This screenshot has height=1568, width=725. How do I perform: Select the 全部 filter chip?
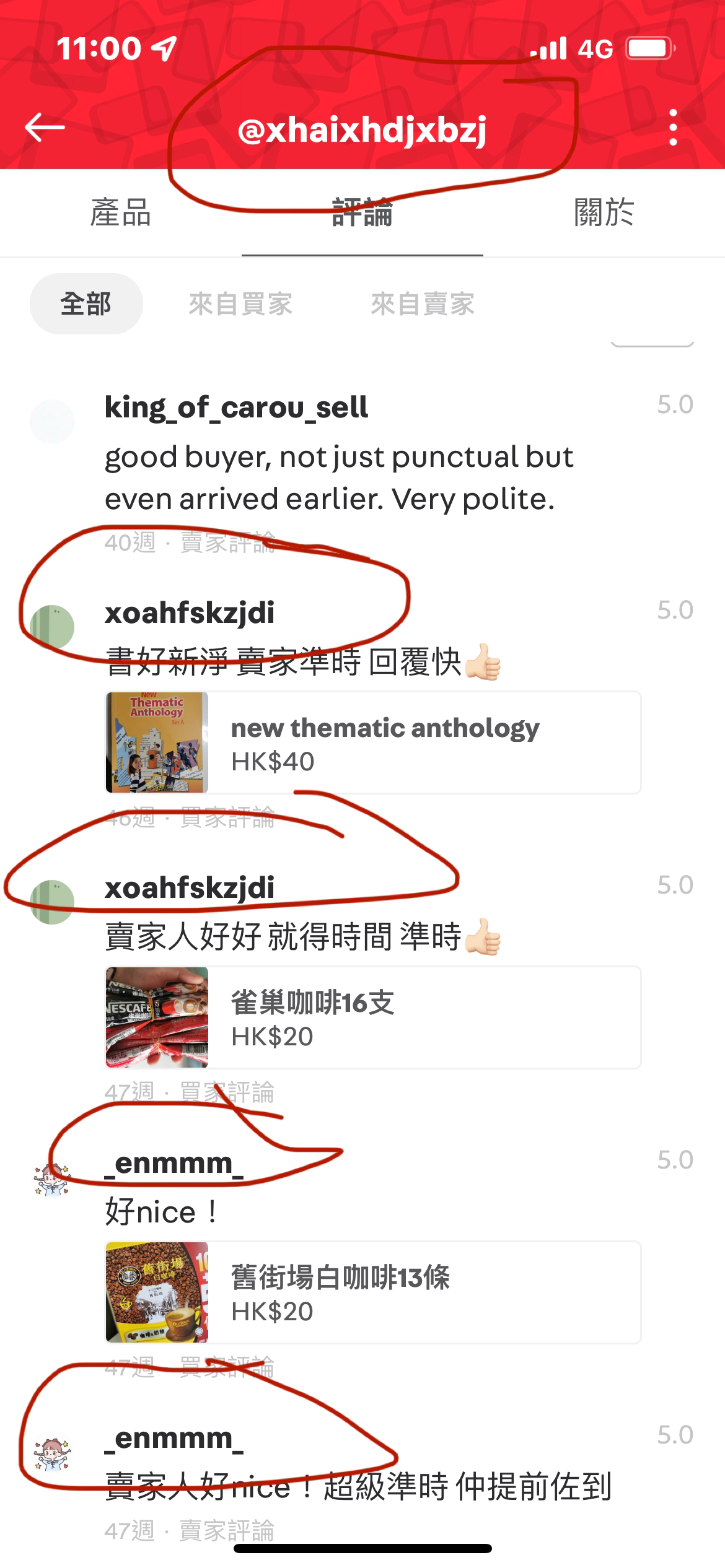86,304
